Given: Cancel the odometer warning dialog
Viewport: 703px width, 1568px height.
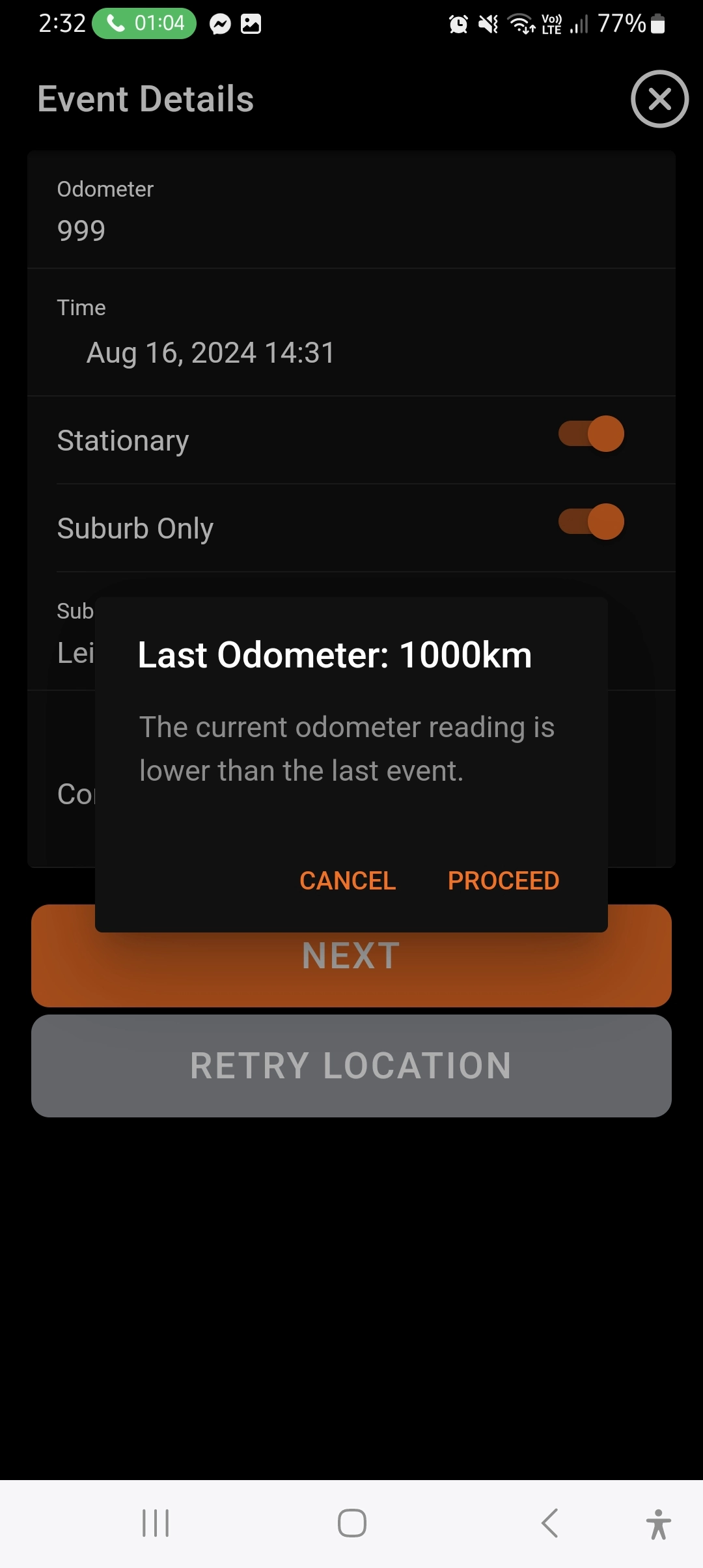Looking at the screenshot, I should (347, 880).
